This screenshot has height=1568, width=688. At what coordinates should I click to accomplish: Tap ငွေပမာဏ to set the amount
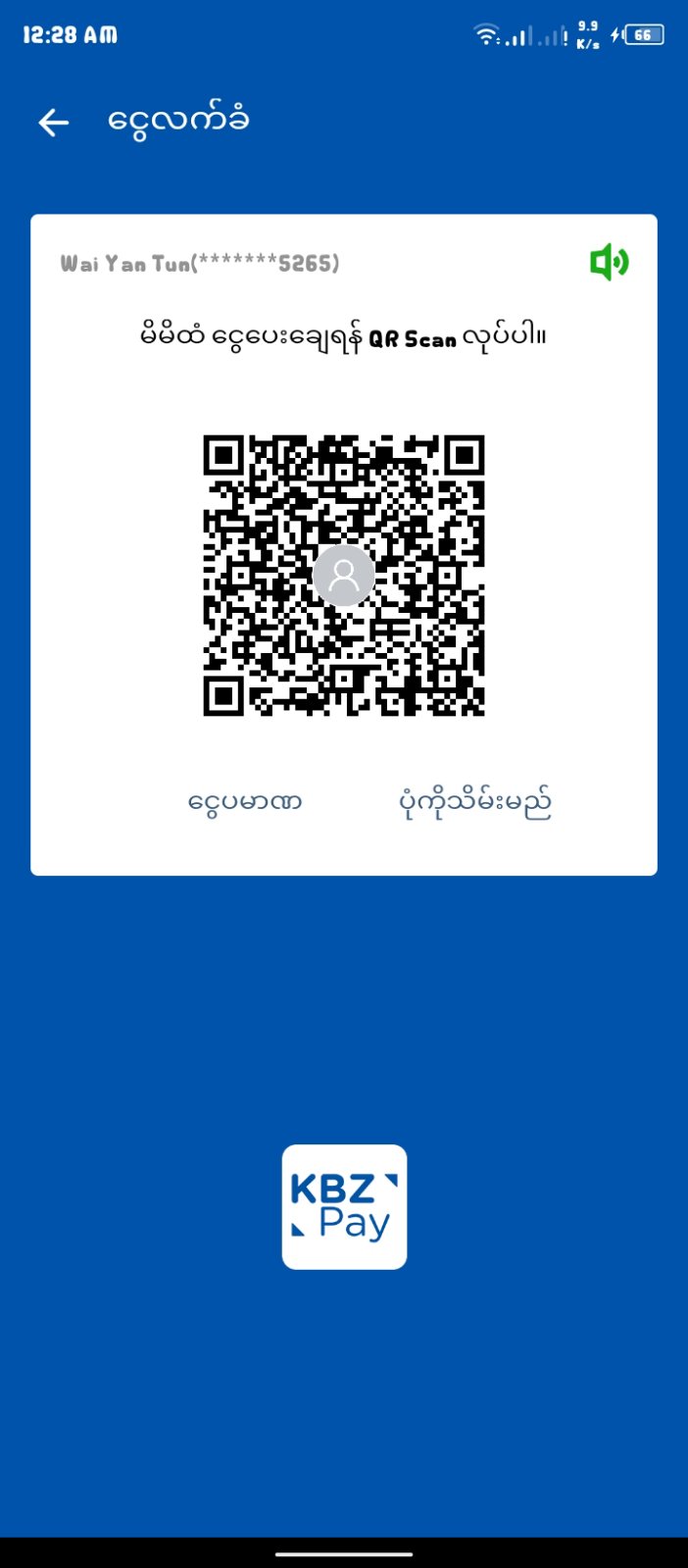(244, 802)
